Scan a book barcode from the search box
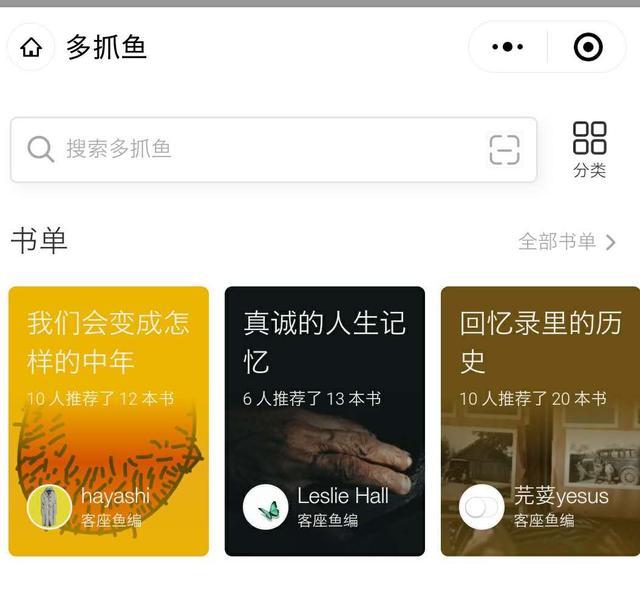Image resolution: width=640 pixels, height=591 pixels. [x=504, y=150]
